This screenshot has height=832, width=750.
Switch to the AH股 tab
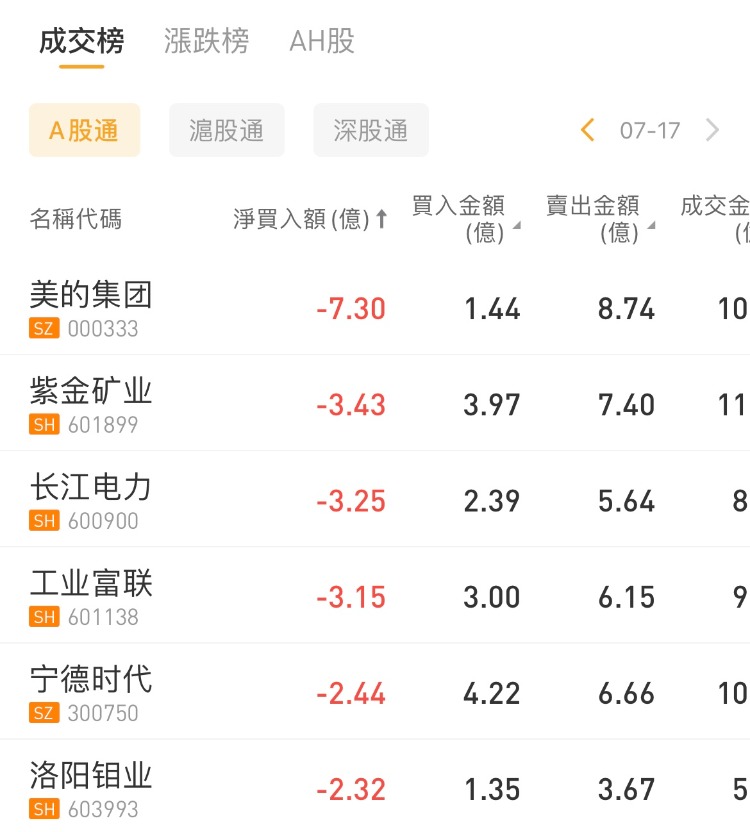point(322,41)
